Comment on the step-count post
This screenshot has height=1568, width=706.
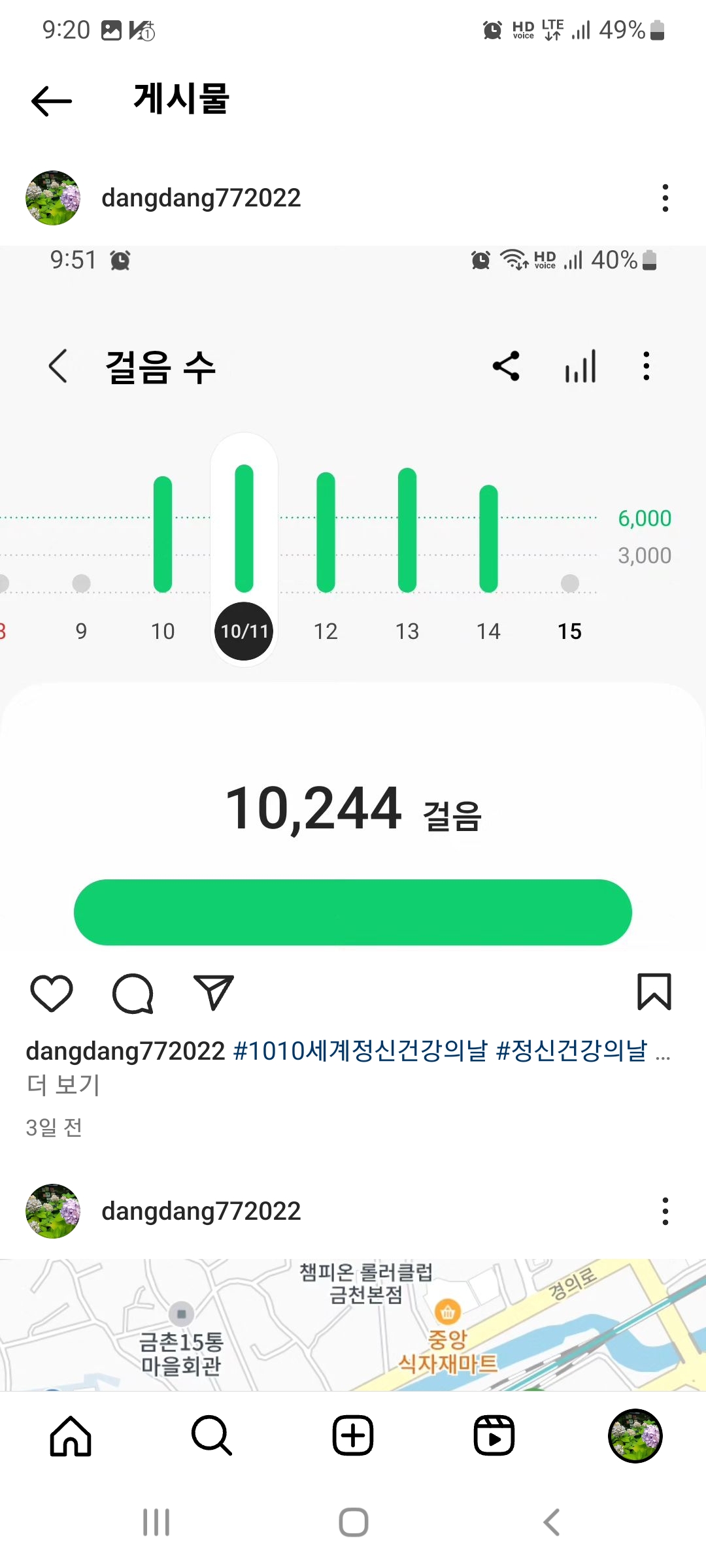tap(133, 993)
